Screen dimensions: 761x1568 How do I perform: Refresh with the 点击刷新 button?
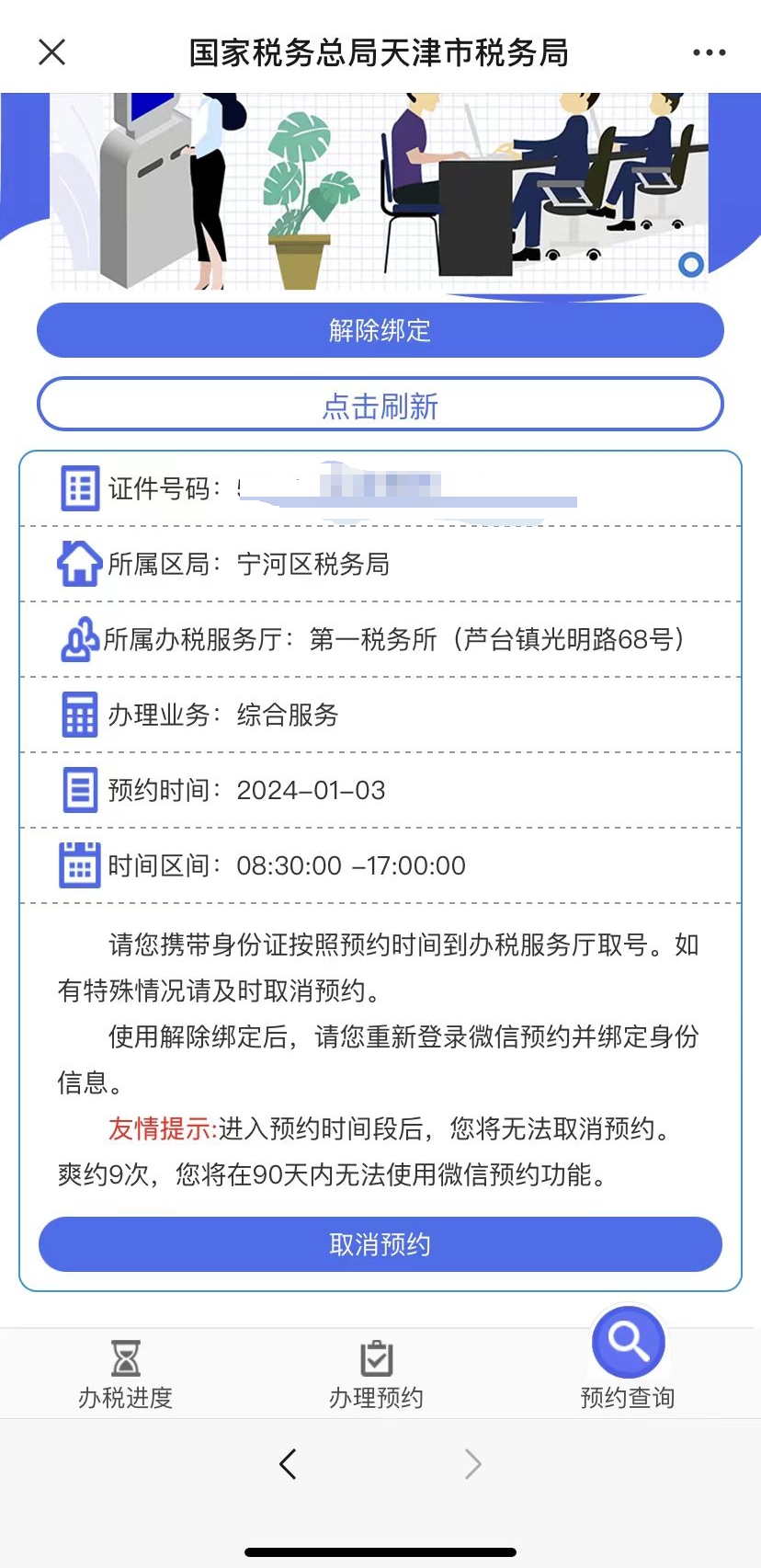click(x=380, y=405)
